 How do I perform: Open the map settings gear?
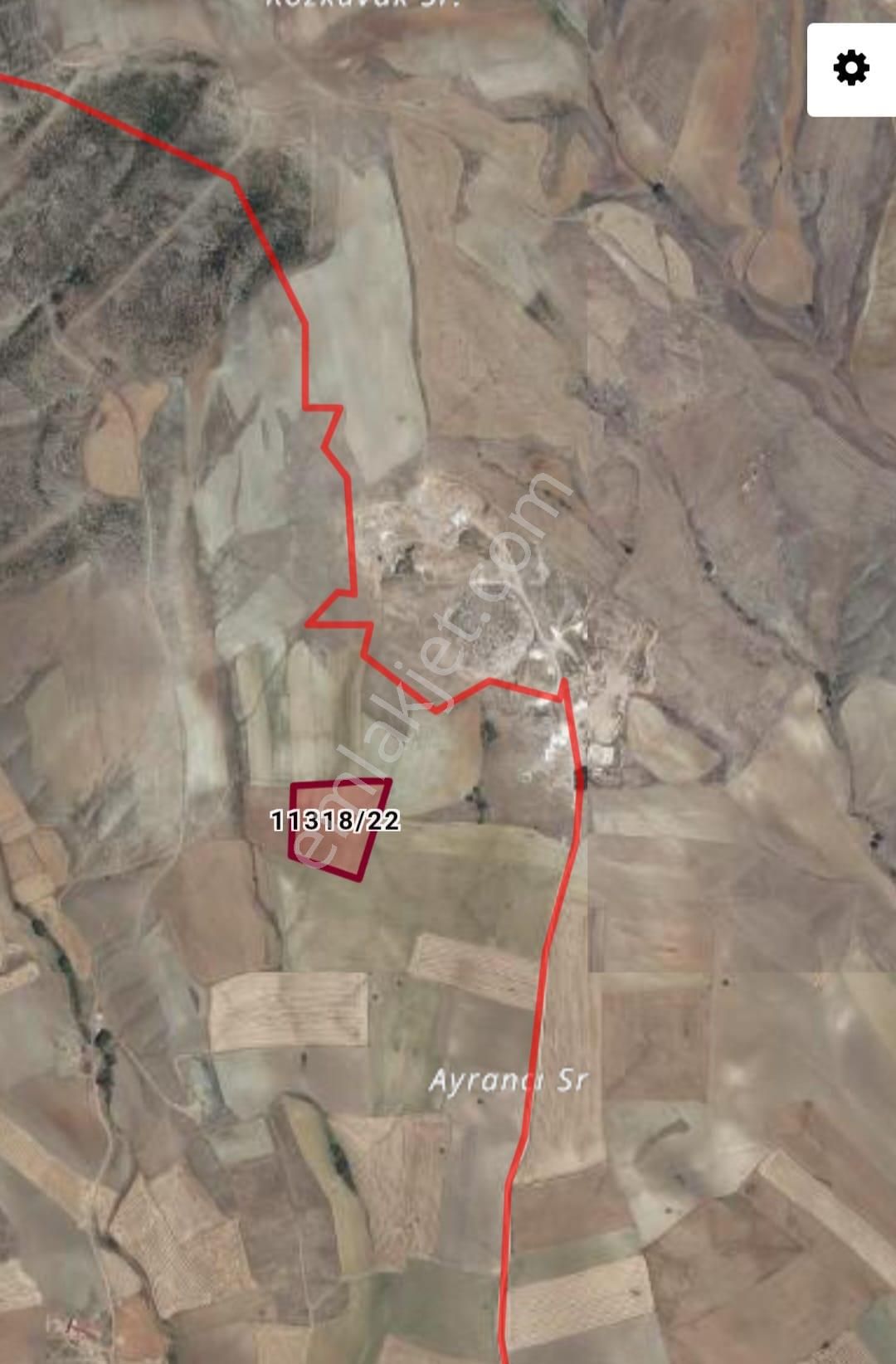(851, 68)
